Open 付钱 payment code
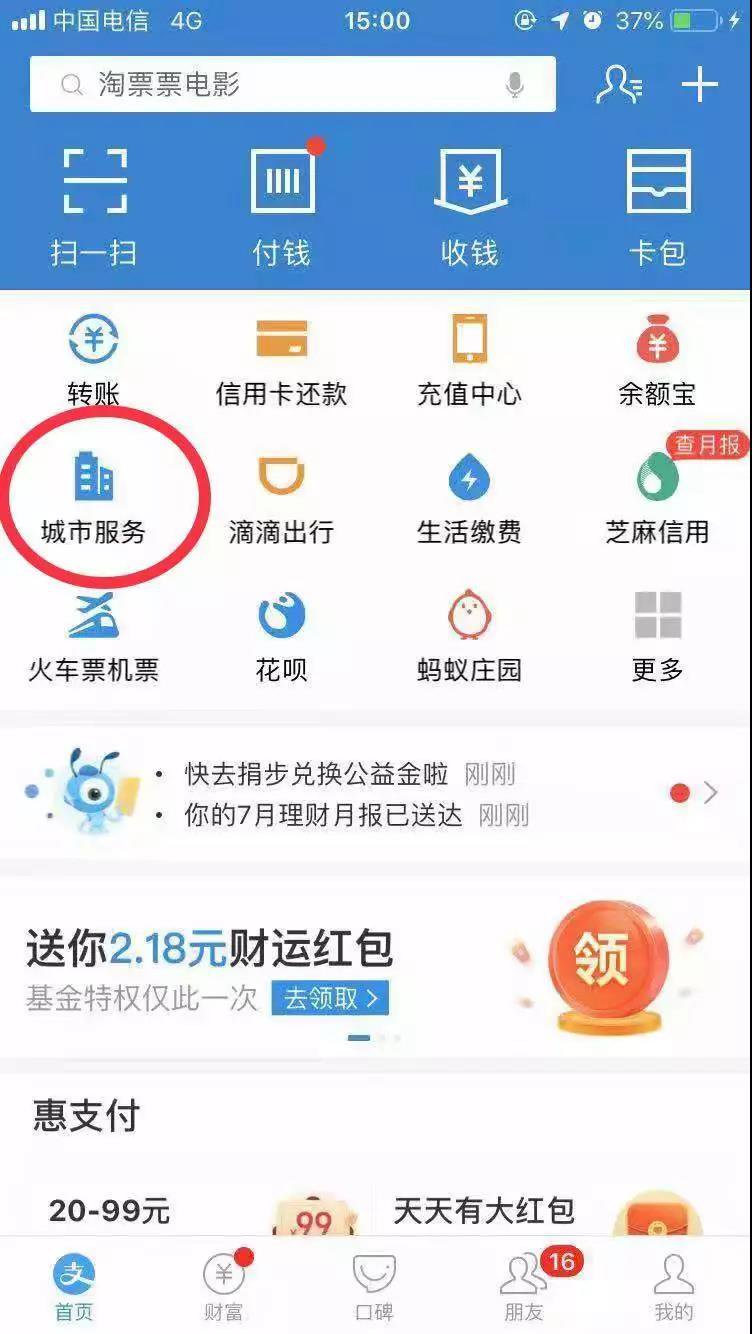Image resolution: width=752 pixels, height=1334 pixels. pos(282,205)
